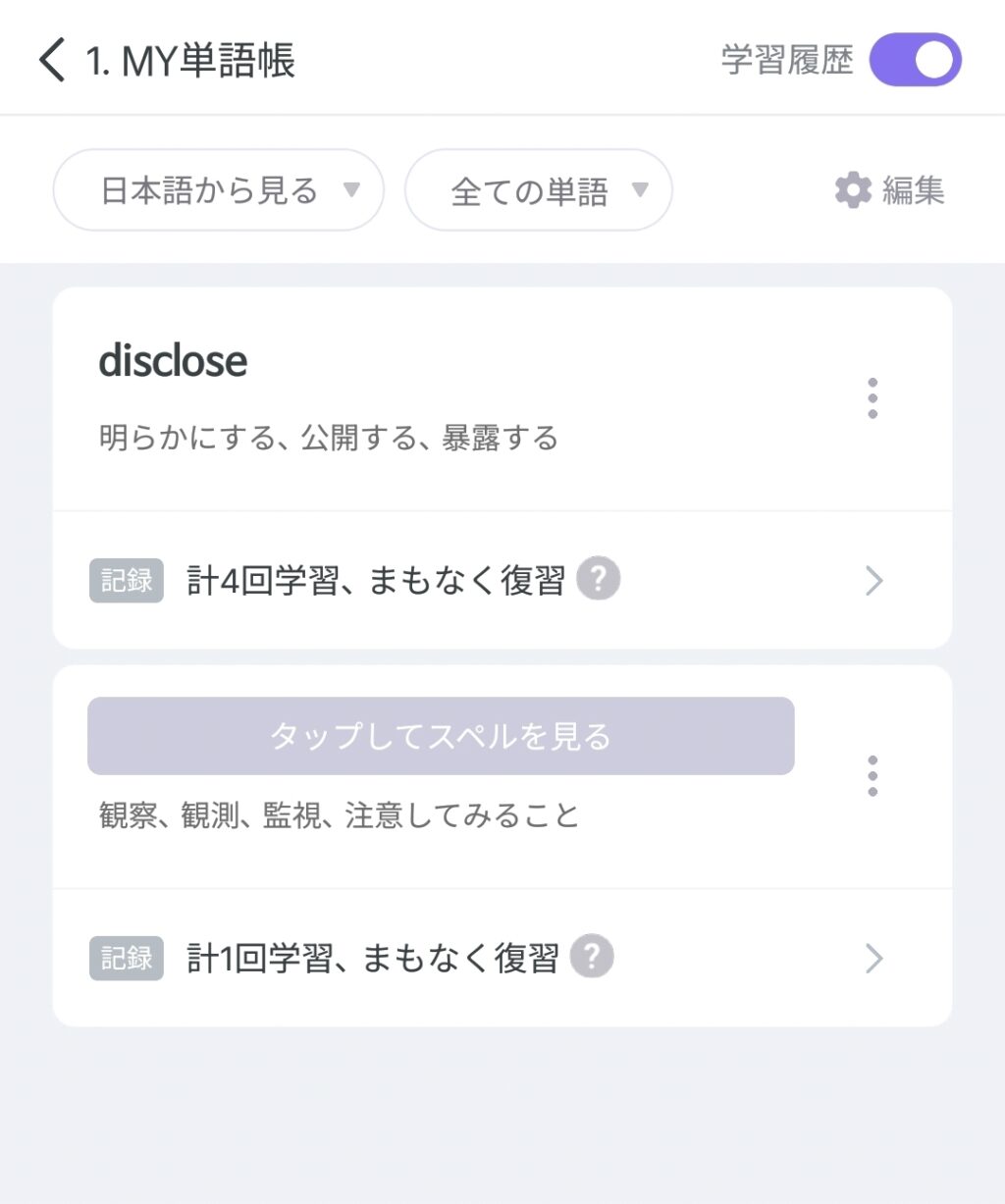Click the gear icon next to 編集
This screenshot has width=1005, height=1204.
point(853,190)
